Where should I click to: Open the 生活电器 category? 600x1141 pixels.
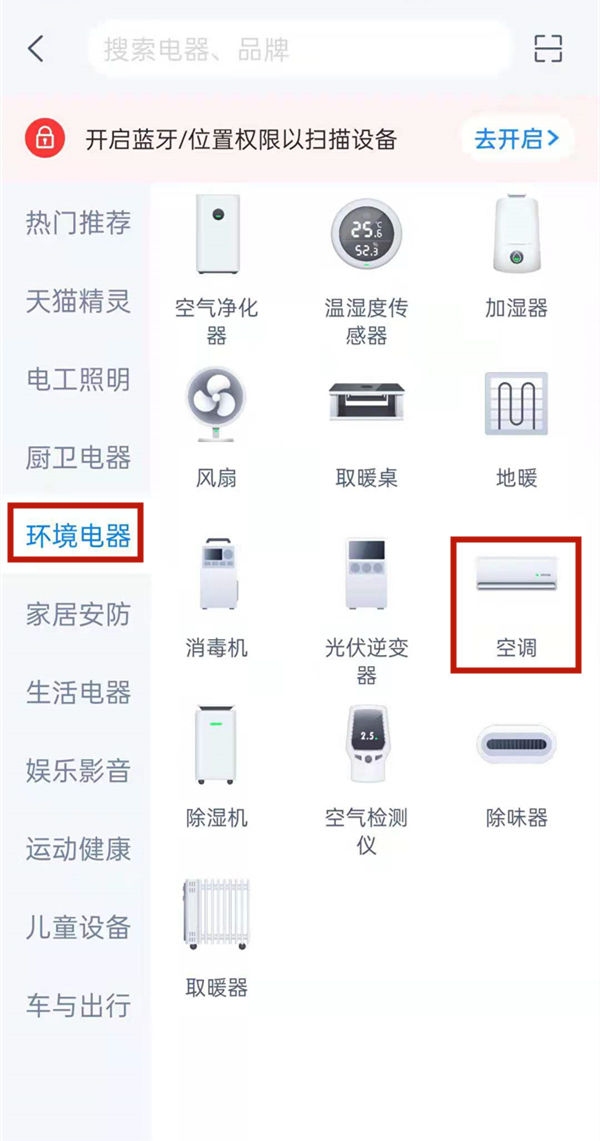coord(78,692)
